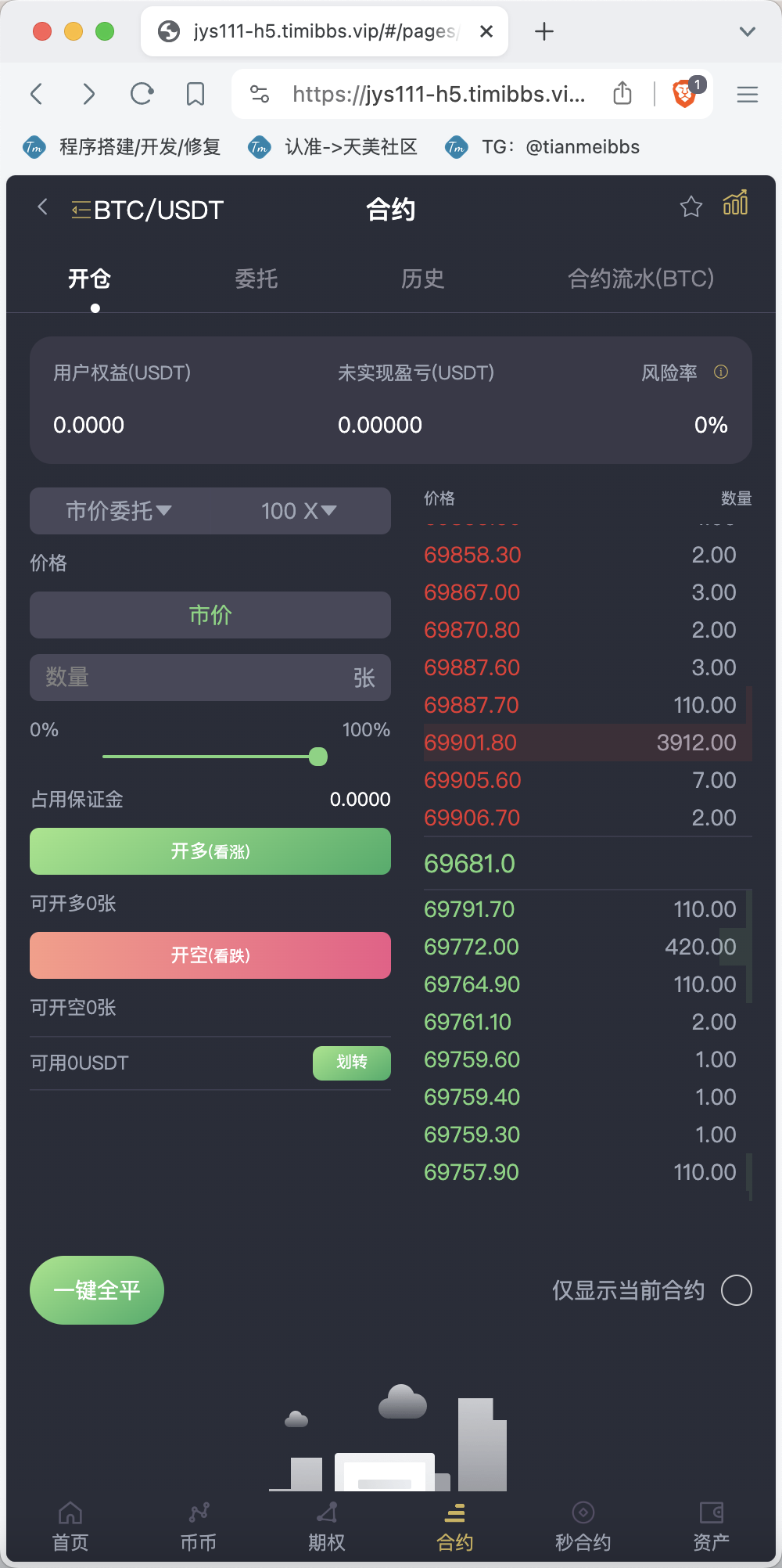Tap the 划转 transfer button

pyautogui.click(x=352, y=1063)
